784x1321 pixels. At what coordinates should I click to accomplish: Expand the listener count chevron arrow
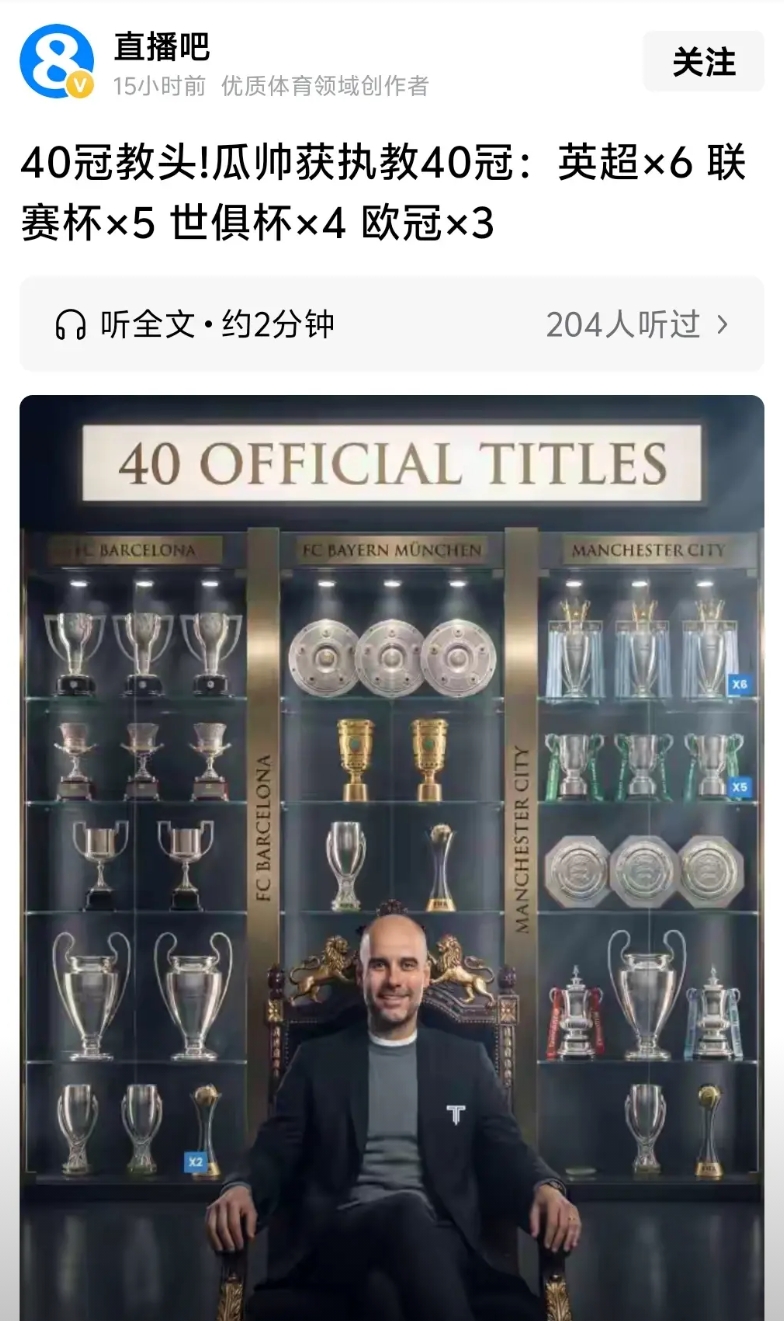723,322
